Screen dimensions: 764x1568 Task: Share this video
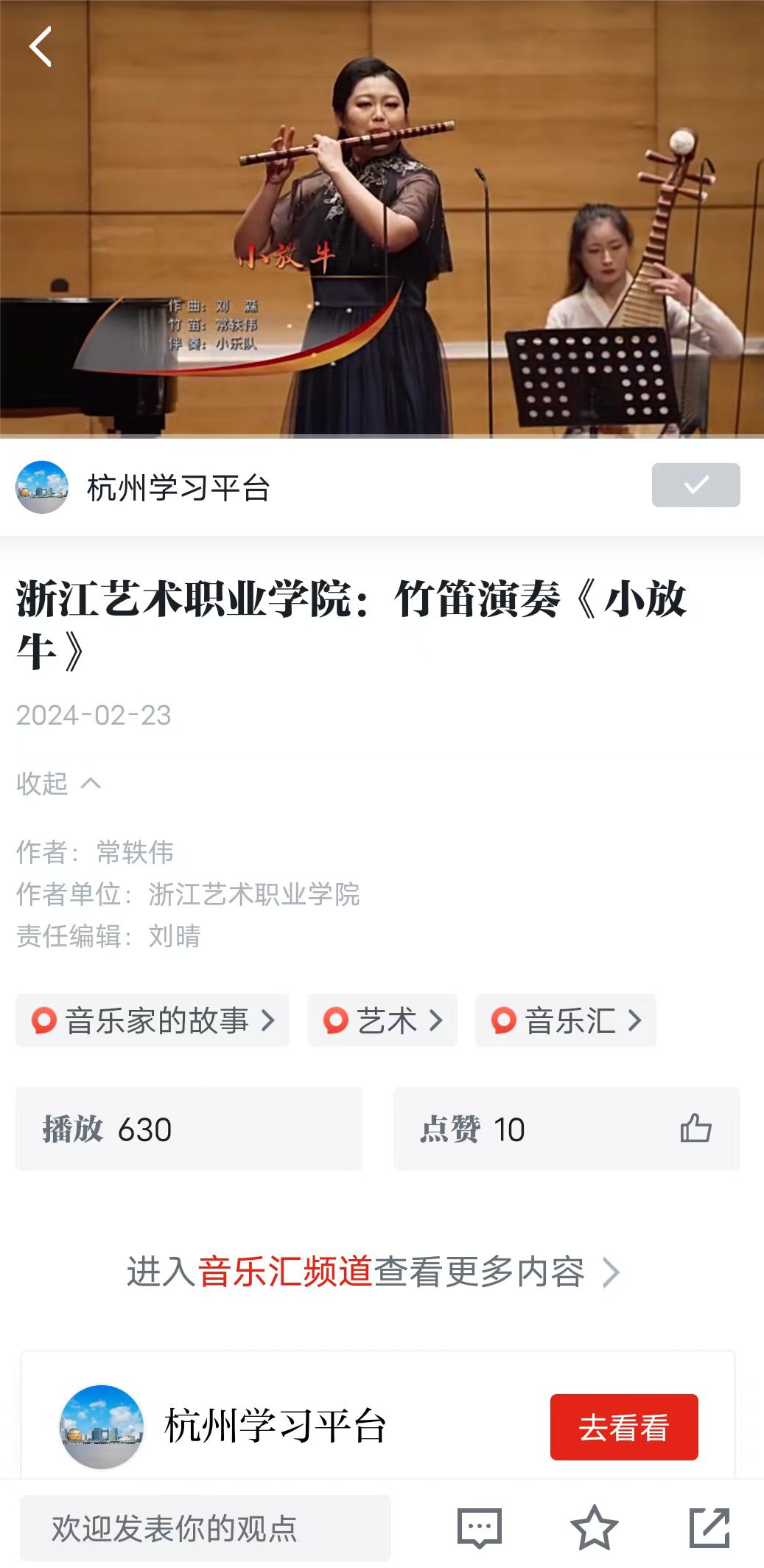709,1528
